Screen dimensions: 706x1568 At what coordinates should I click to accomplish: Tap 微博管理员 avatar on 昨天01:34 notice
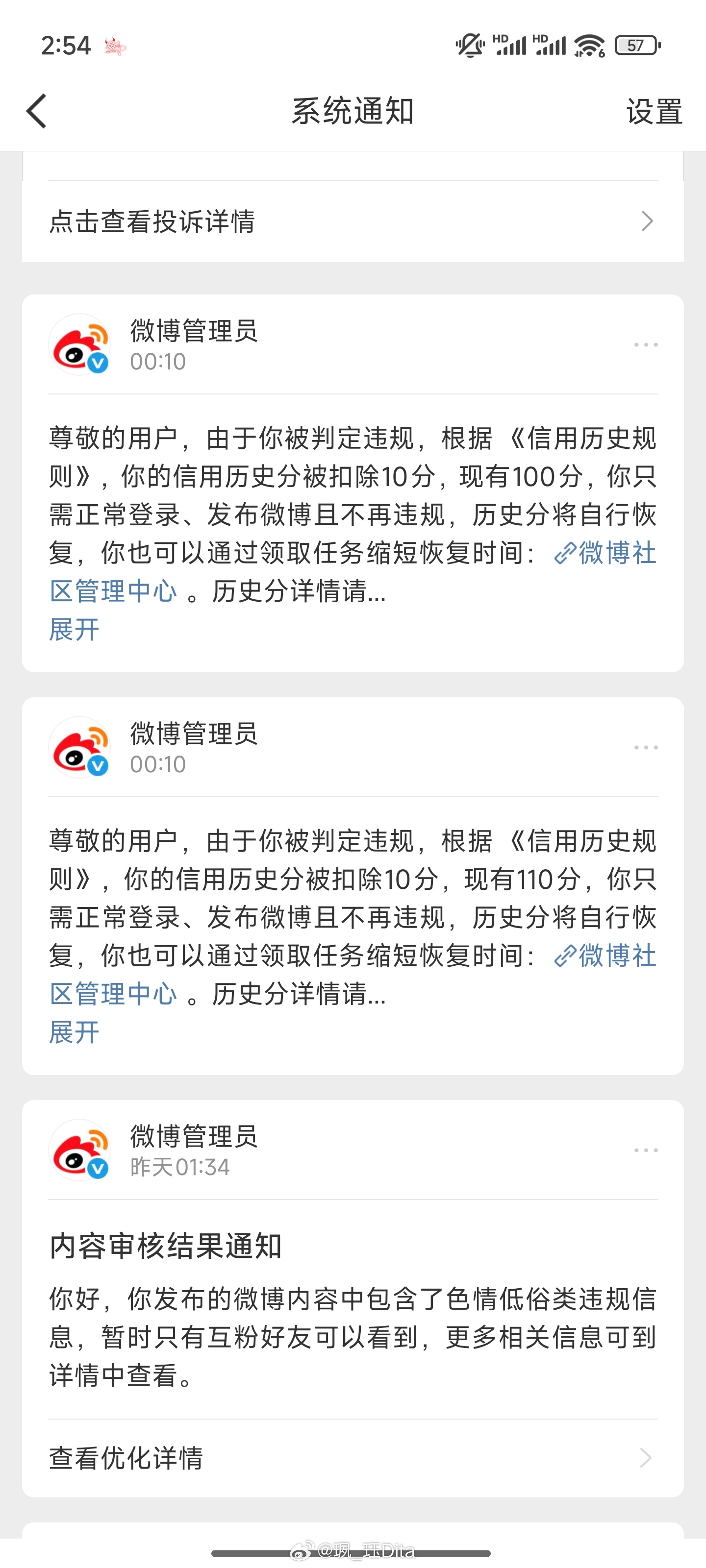pos(79,1150)
